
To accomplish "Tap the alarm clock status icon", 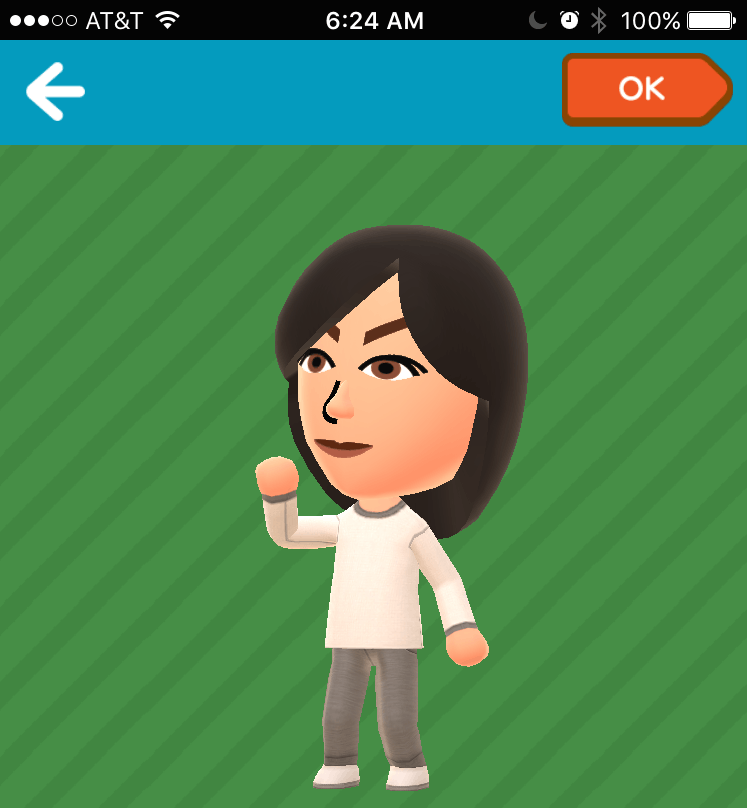I will (568, 19).
